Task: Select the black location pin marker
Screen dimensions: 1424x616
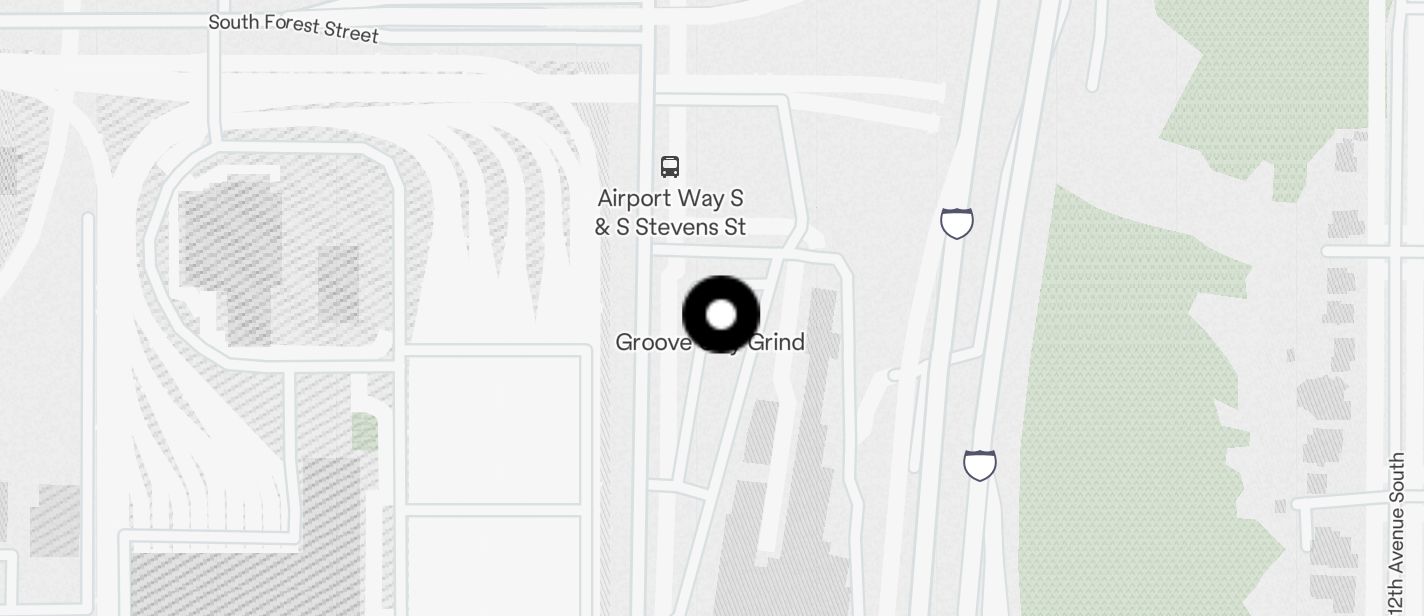Action: click(721, 315)
